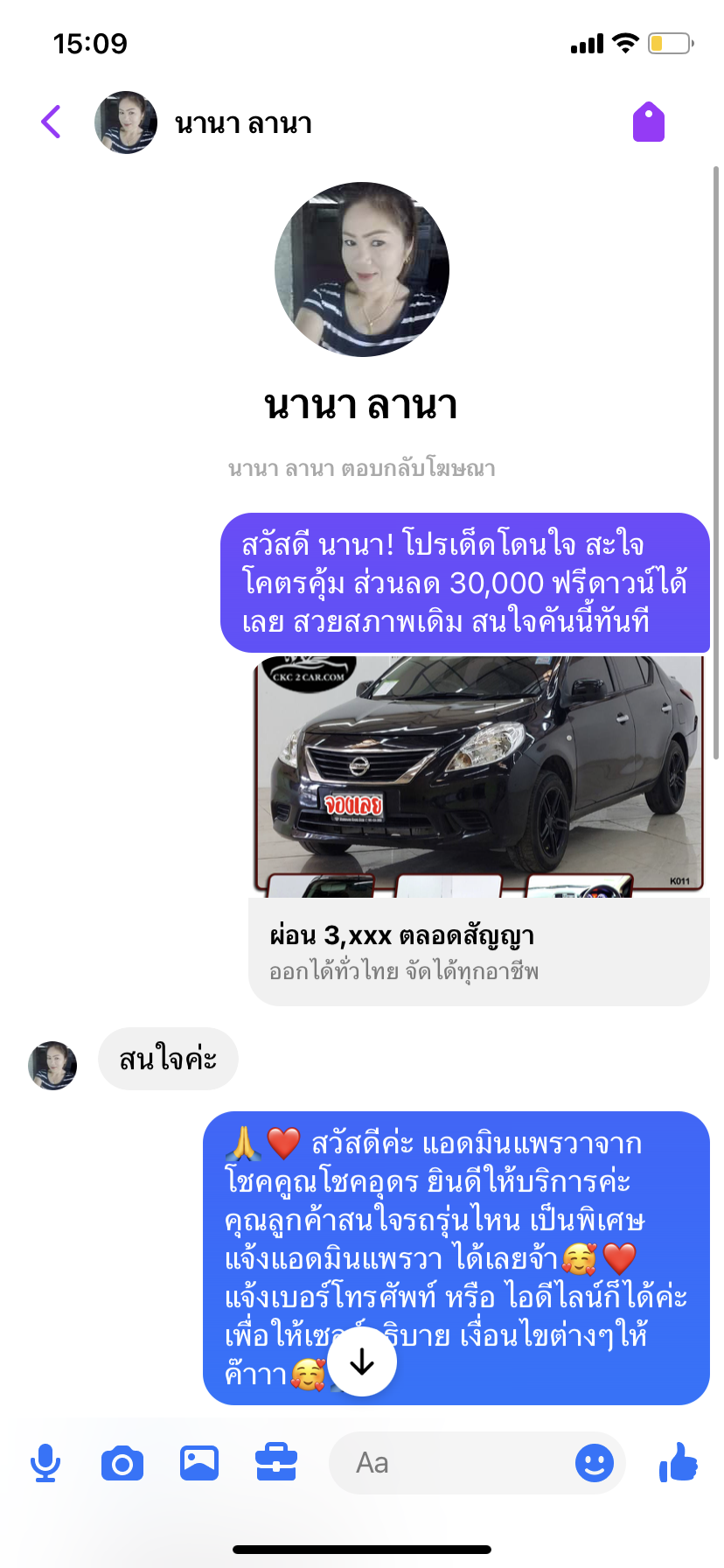Open the emoji picker in the message box
Screen dimensions: 724x1568
pos(595,1463)
